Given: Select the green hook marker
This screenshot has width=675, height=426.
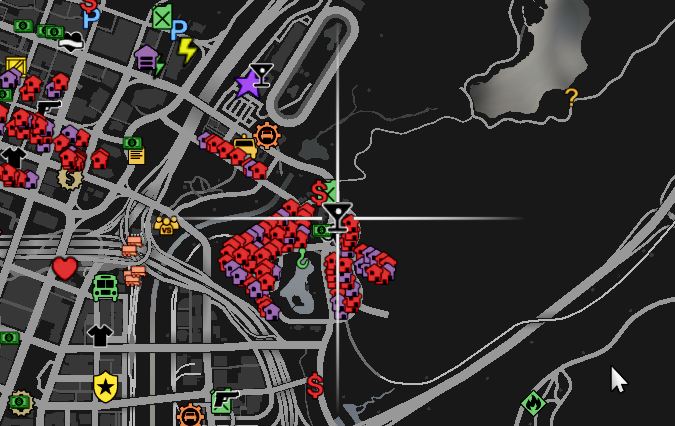Looking at the screenshot, I should click(x=302, y=260).
